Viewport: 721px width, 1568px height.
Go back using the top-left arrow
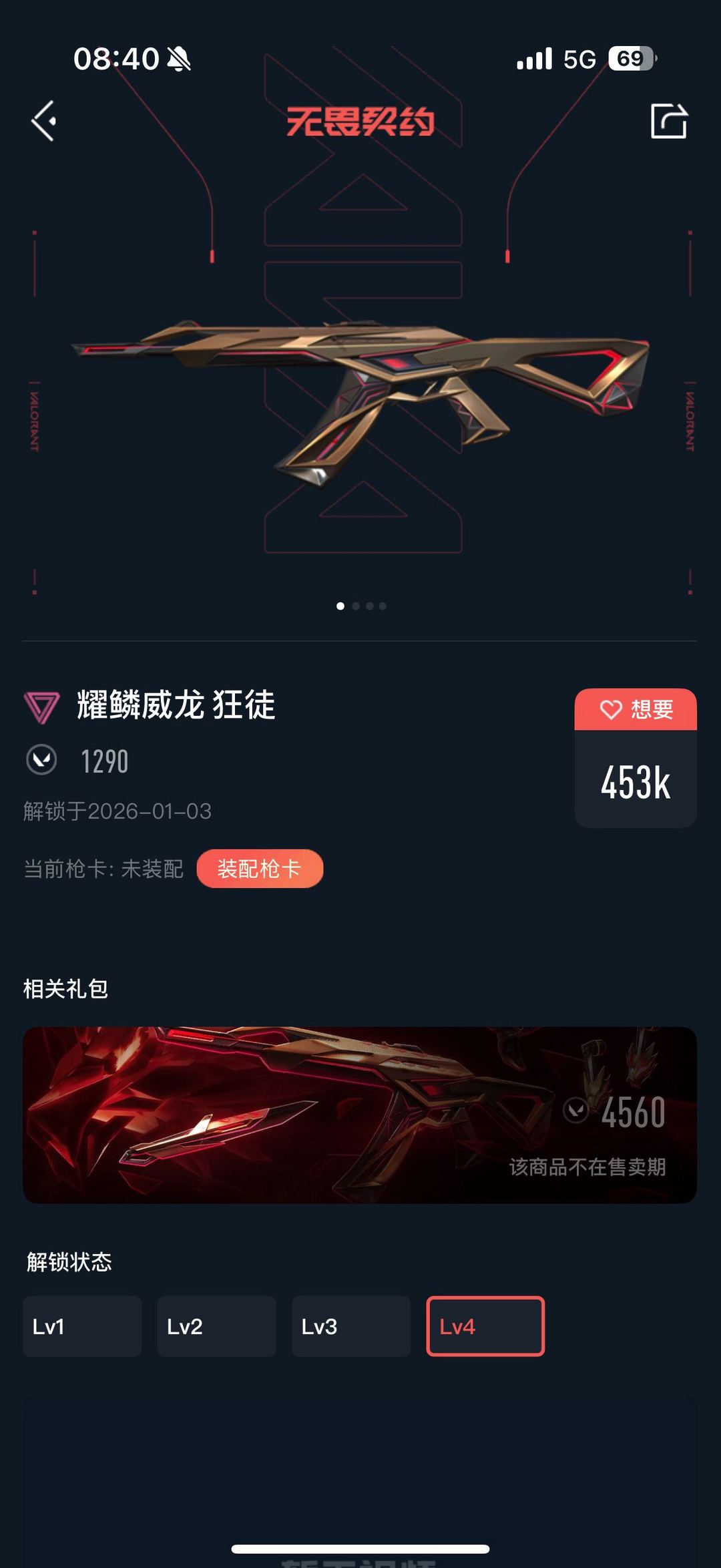(x=44, y=121)
